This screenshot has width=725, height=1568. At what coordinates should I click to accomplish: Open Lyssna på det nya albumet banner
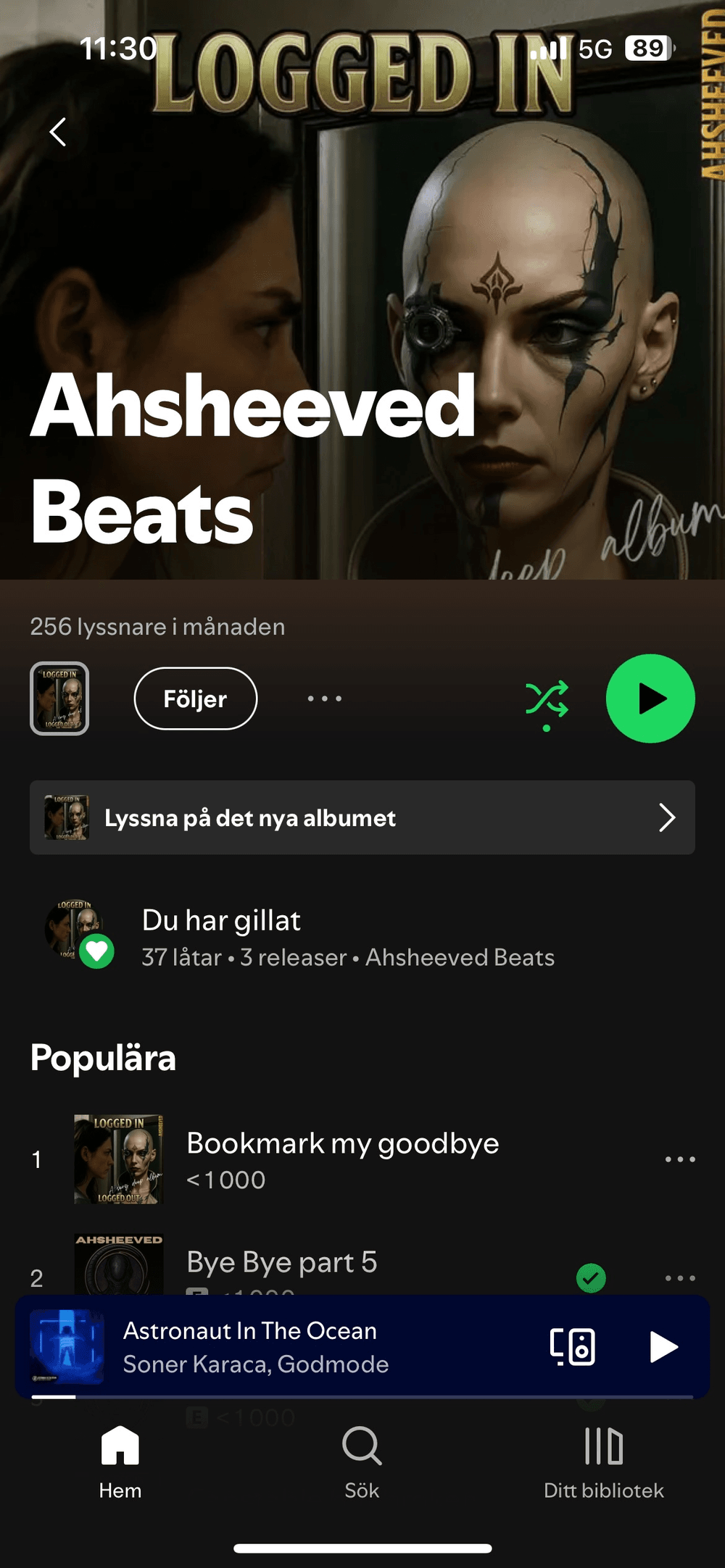tap(362, 817)
